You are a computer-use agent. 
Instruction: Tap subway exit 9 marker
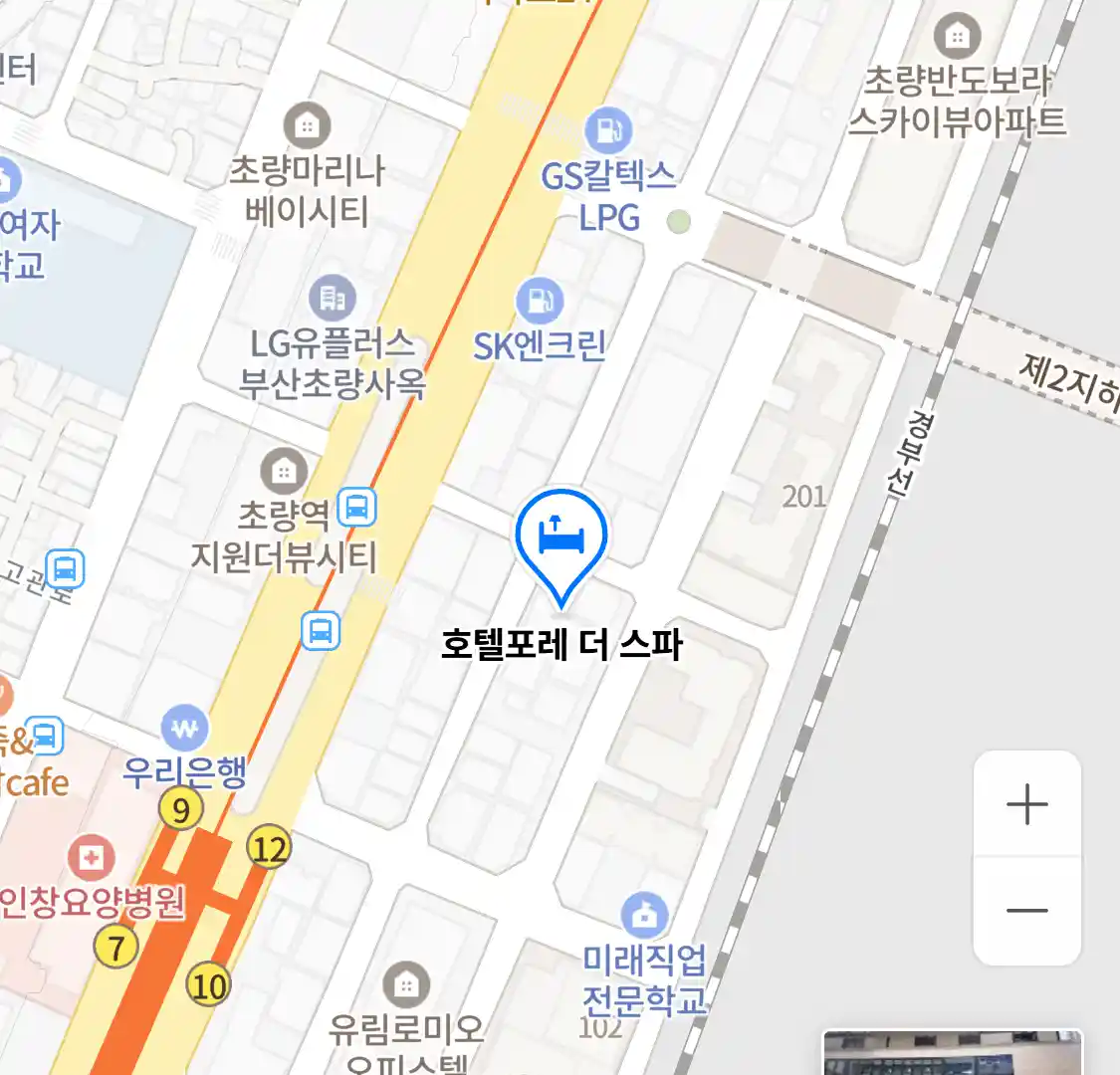tap(181, 809)
